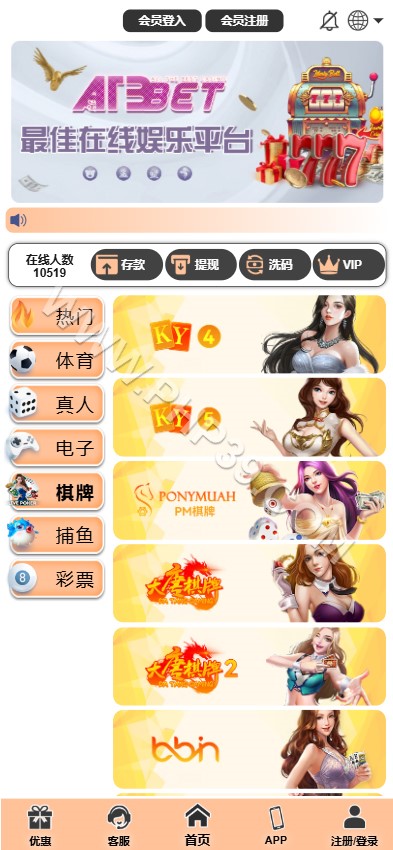Tap the 存款 deposit button
Image resolution: width=393 pixels, height=850 pixels.
click(126, 265)
